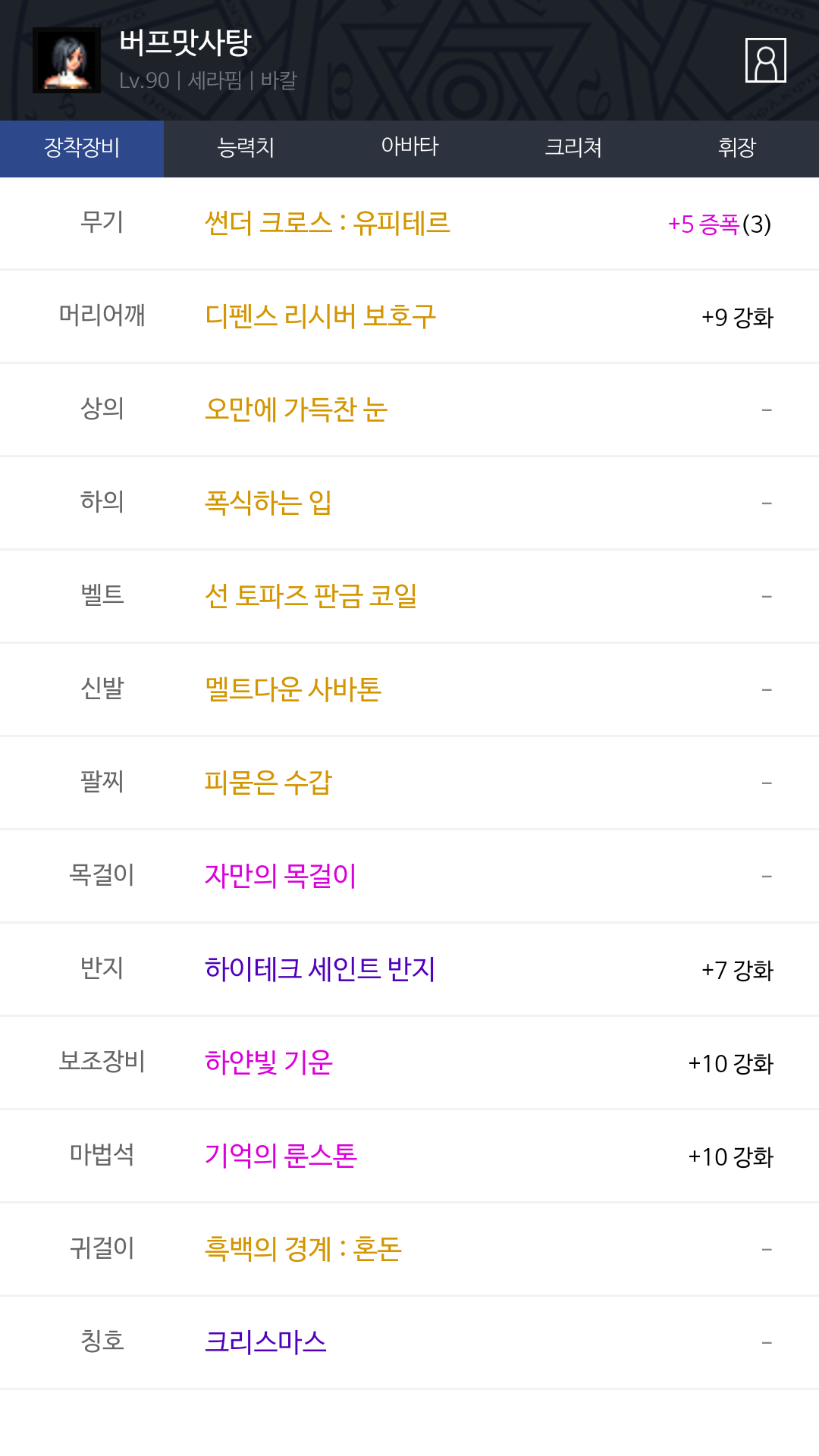Open the 오만에 가득찬 눈 item
The height and width of the screenshot is (1456, 819).
(x=409, y=409)
